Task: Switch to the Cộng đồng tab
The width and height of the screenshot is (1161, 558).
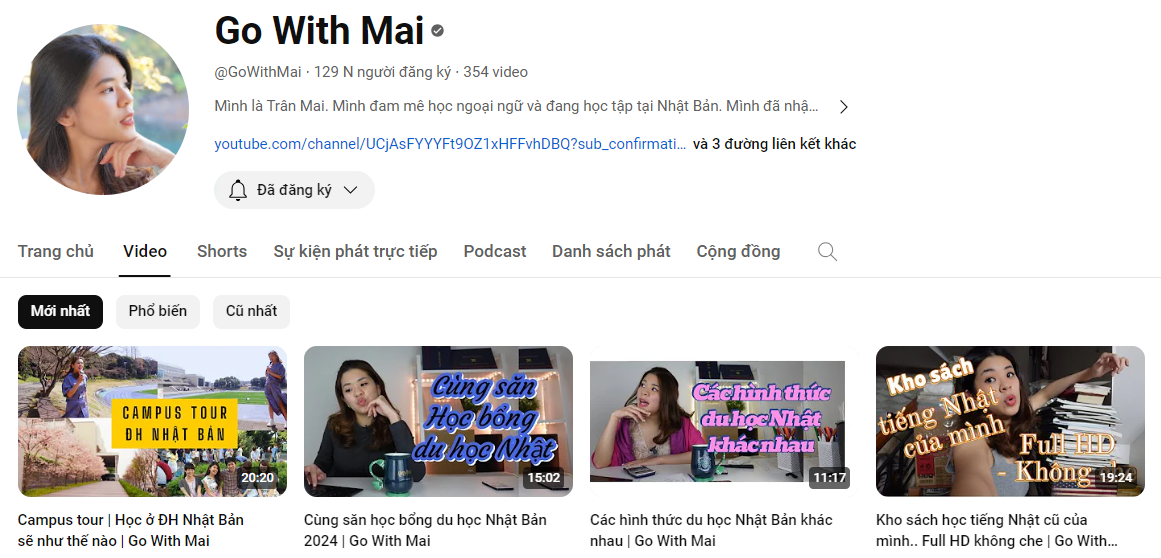Action: (x=738, y=251)
